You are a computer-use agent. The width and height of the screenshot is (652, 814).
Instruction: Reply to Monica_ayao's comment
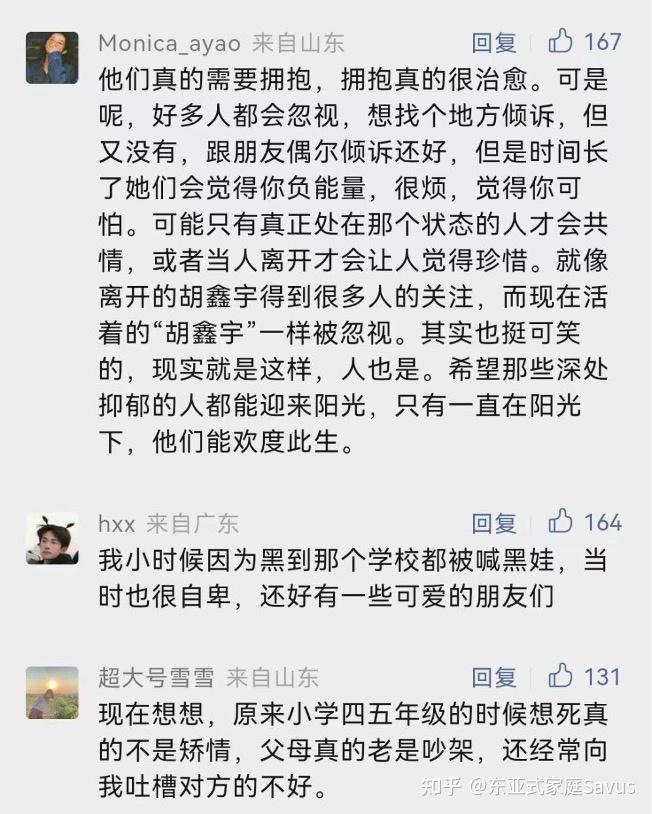coord(494,42)
